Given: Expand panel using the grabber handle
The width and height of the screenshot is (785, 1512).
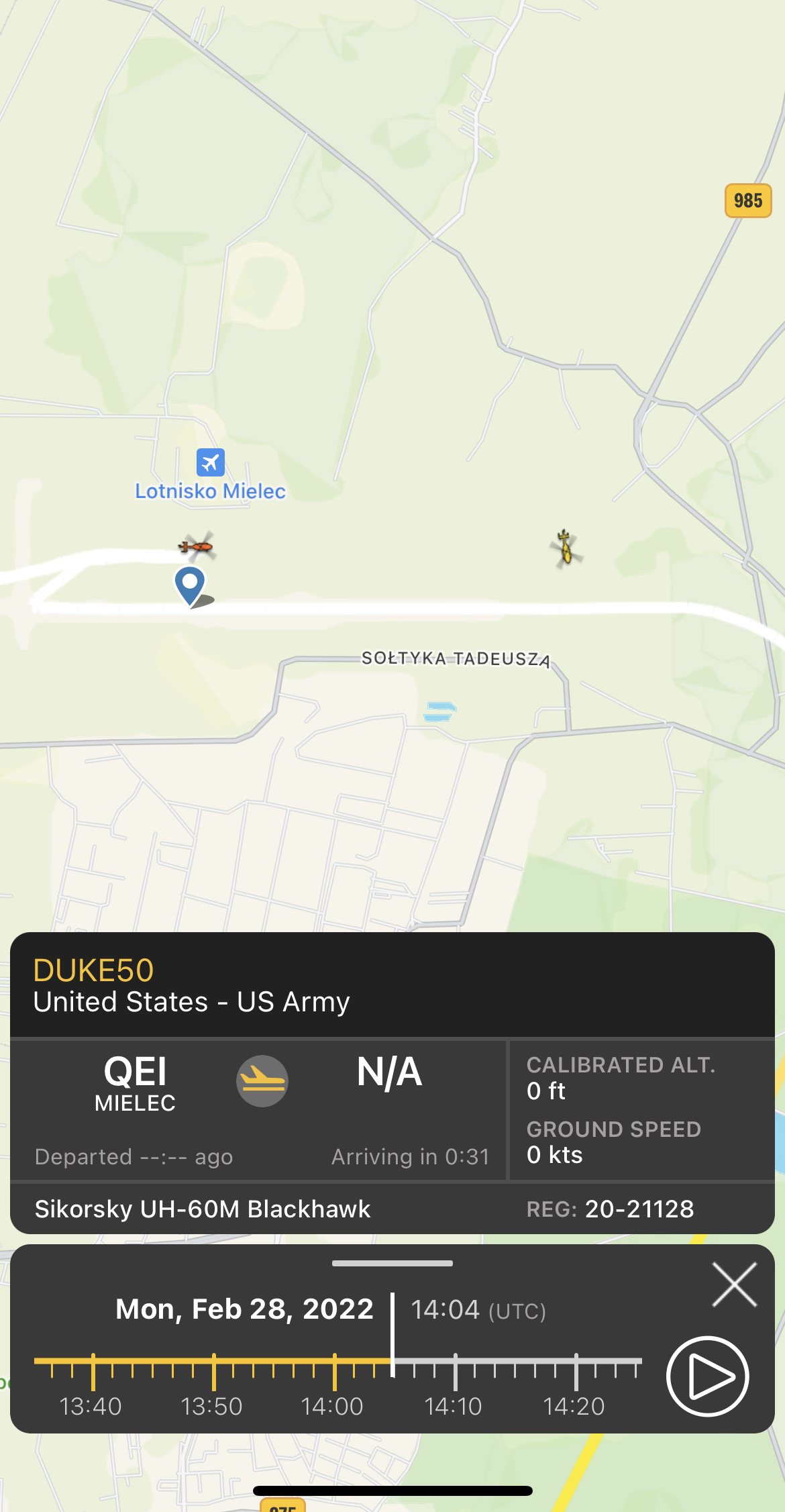Looking at the screenshot, I should pyautogui.click(x=392, y=1263).
